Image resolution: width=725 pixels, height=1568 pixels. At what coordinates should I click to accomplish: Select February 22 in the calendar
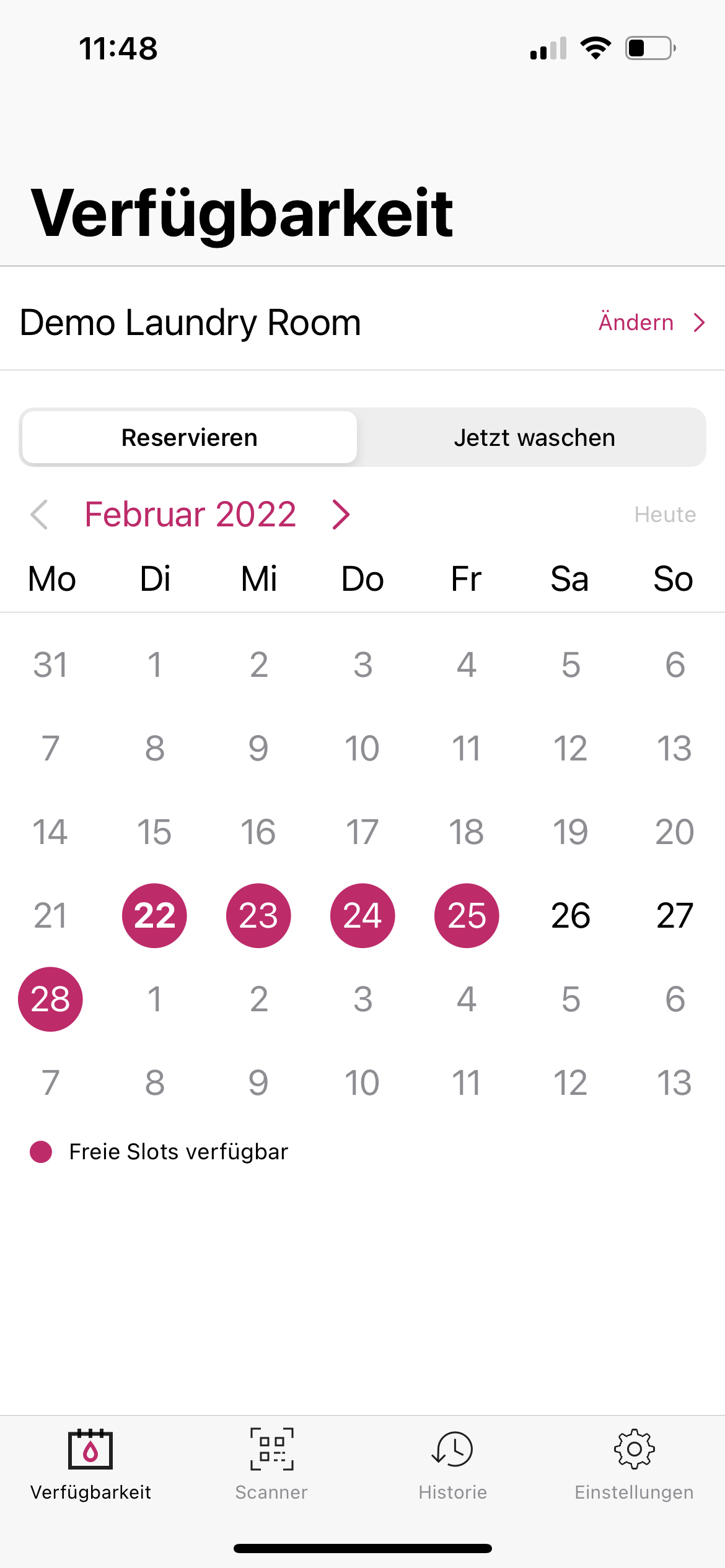[154, 915]
